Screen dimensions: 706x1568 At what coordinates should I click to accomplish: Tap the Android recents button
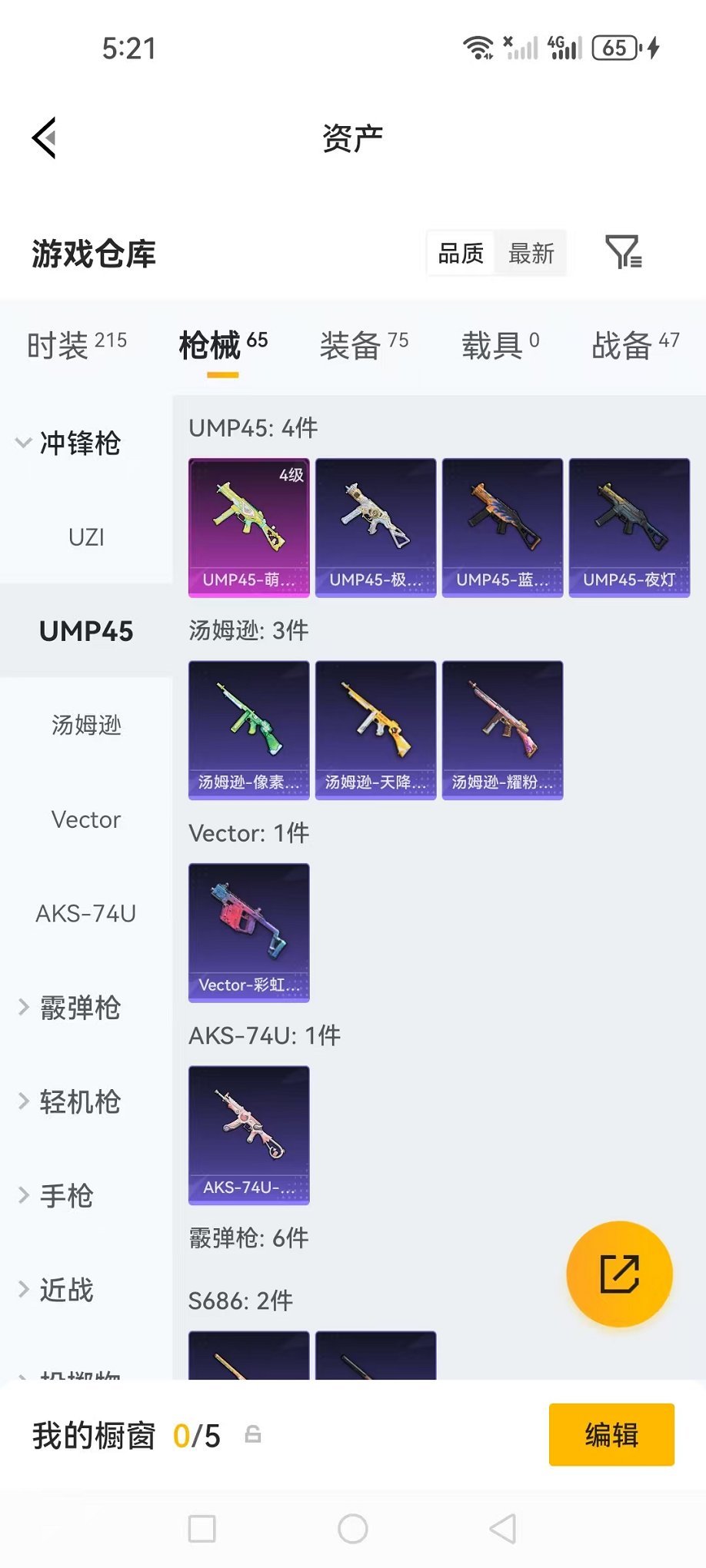201,1530
